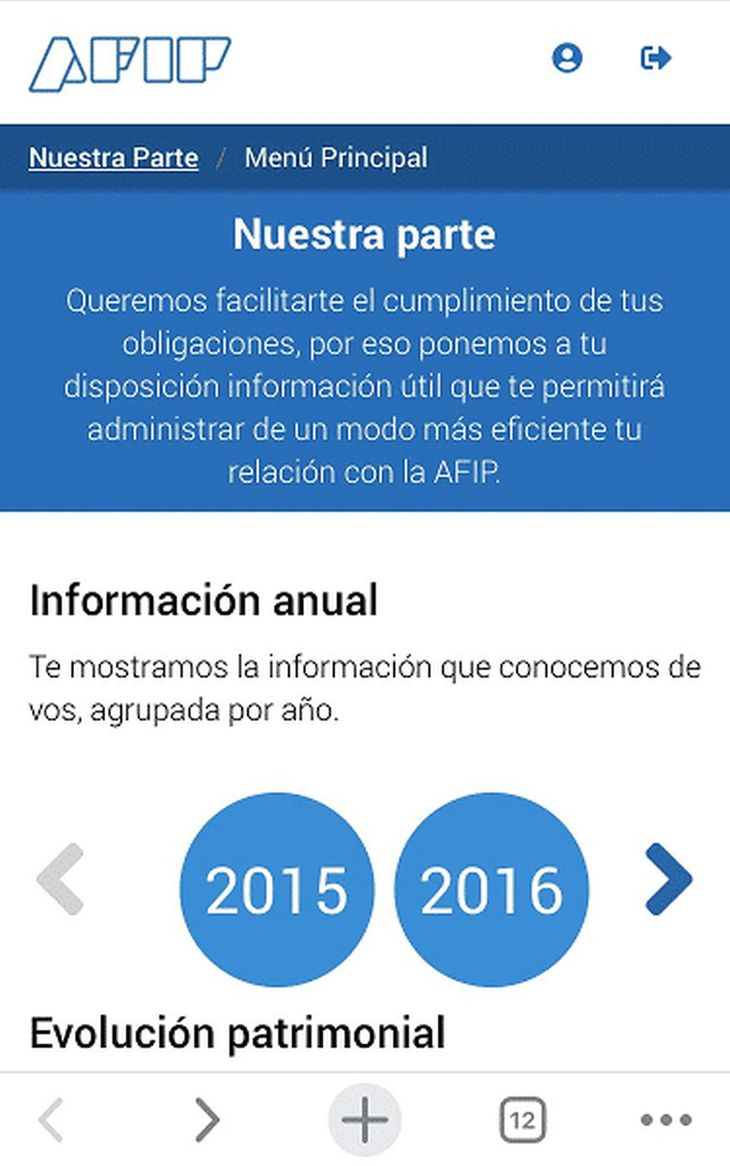This screenshot has height=1166, width=730.
Task: Log out with the exit icon
Action: pyautogui.click(x=656, y=58)
